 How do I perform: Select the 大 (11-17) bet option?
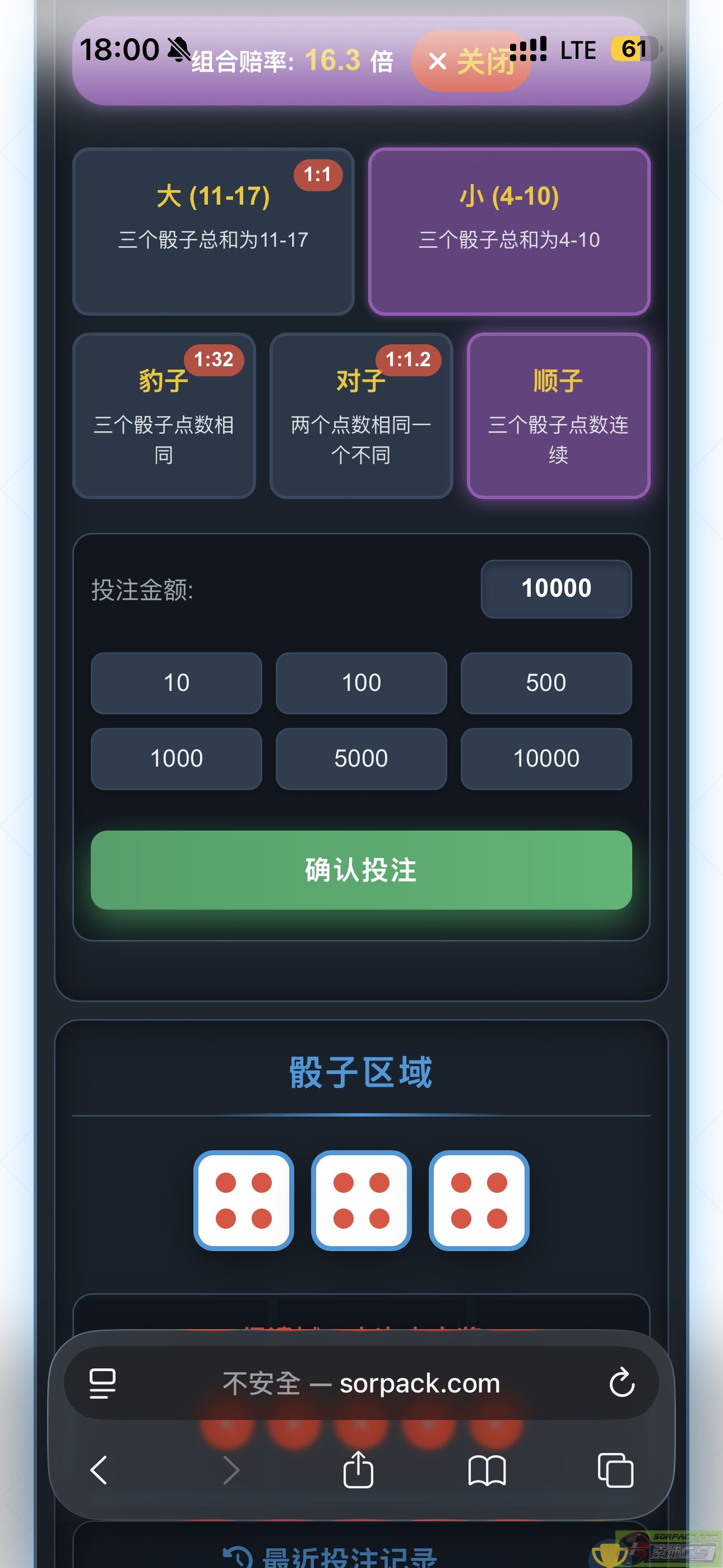[213, 231]
